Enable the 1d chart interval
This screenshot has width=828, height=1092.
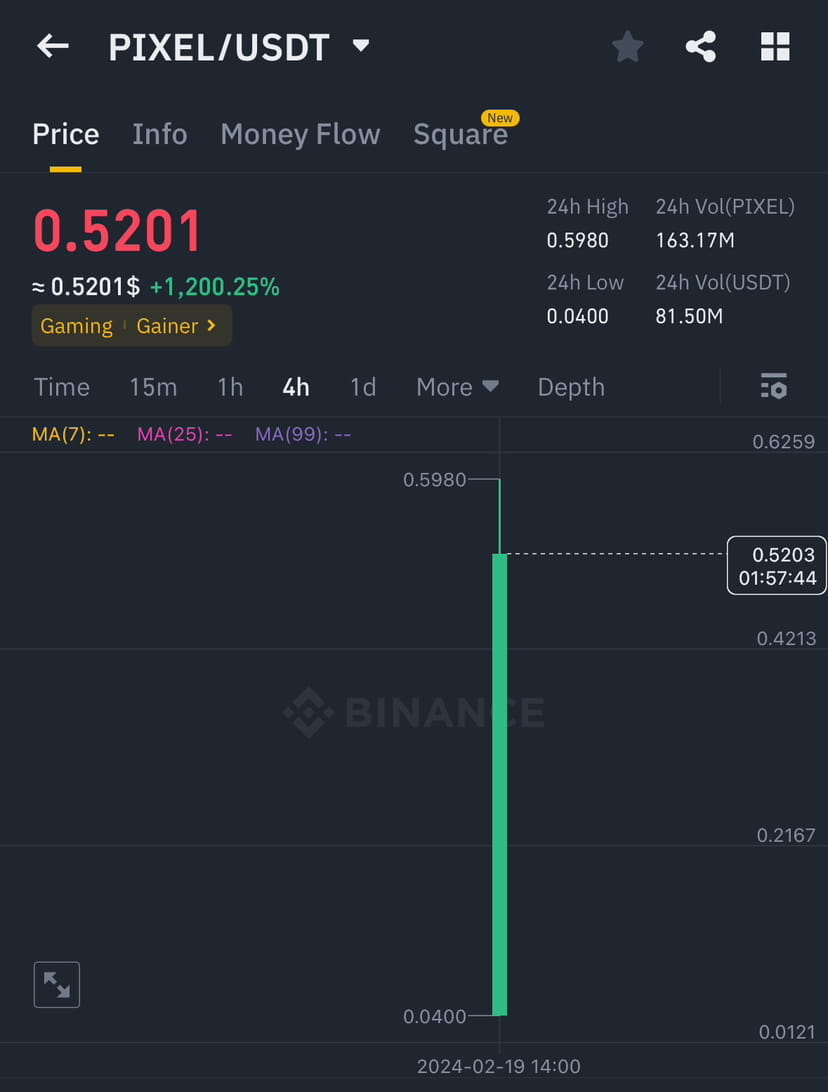tap(363, 387)
